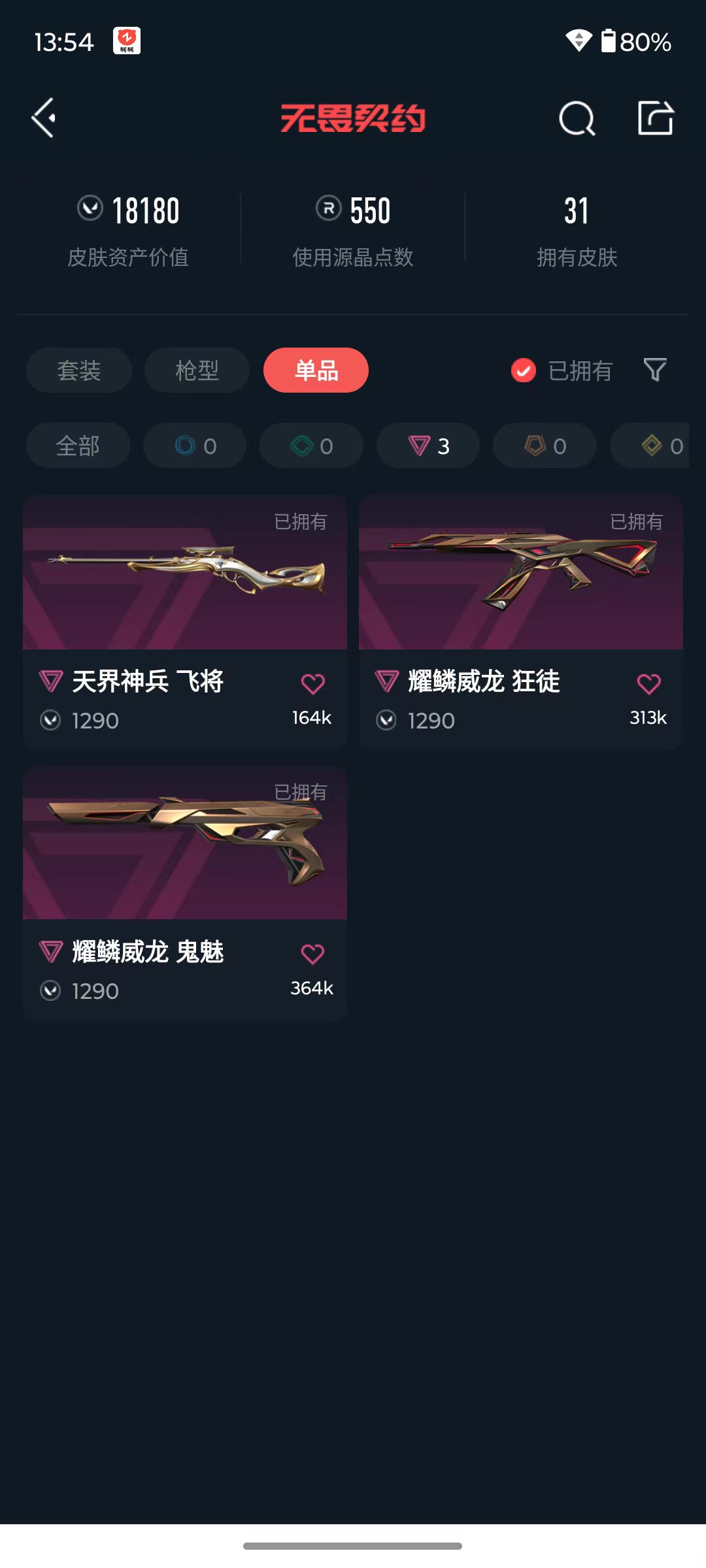Select the 全部 rarity chip

point(78,446)
